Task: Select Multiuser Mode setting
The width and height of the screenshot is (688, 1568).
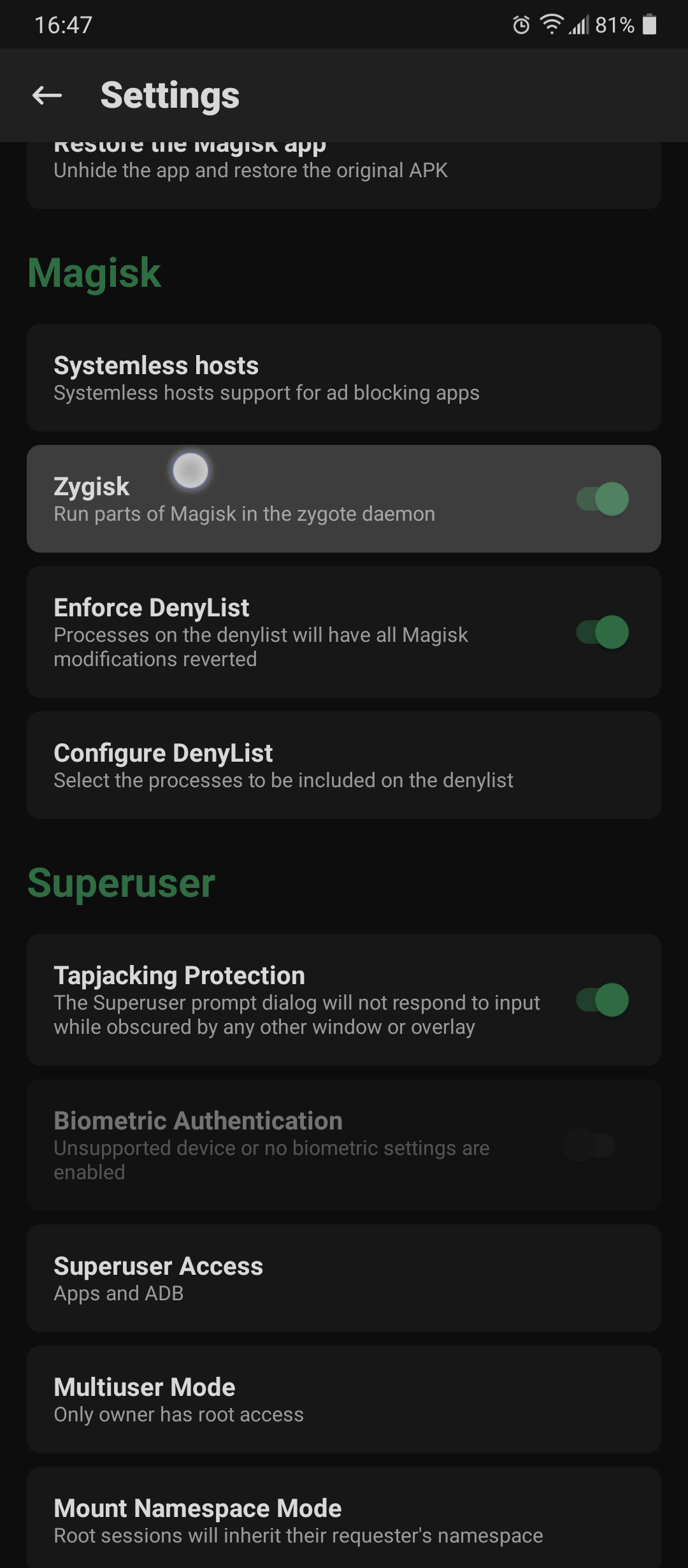Action: [x=344, y=1400]
